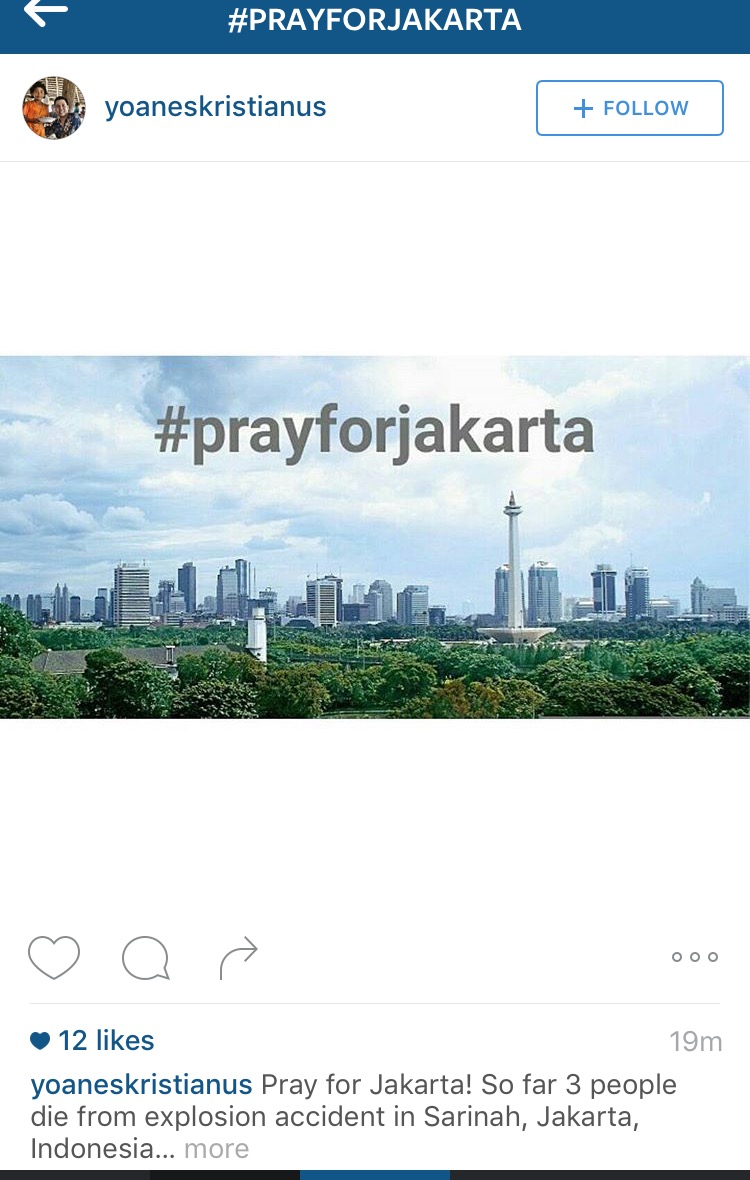The image size is (750, 1180).
Task: Go back using the top arrow
Action: pyautogui.click(x=45, y=14)
